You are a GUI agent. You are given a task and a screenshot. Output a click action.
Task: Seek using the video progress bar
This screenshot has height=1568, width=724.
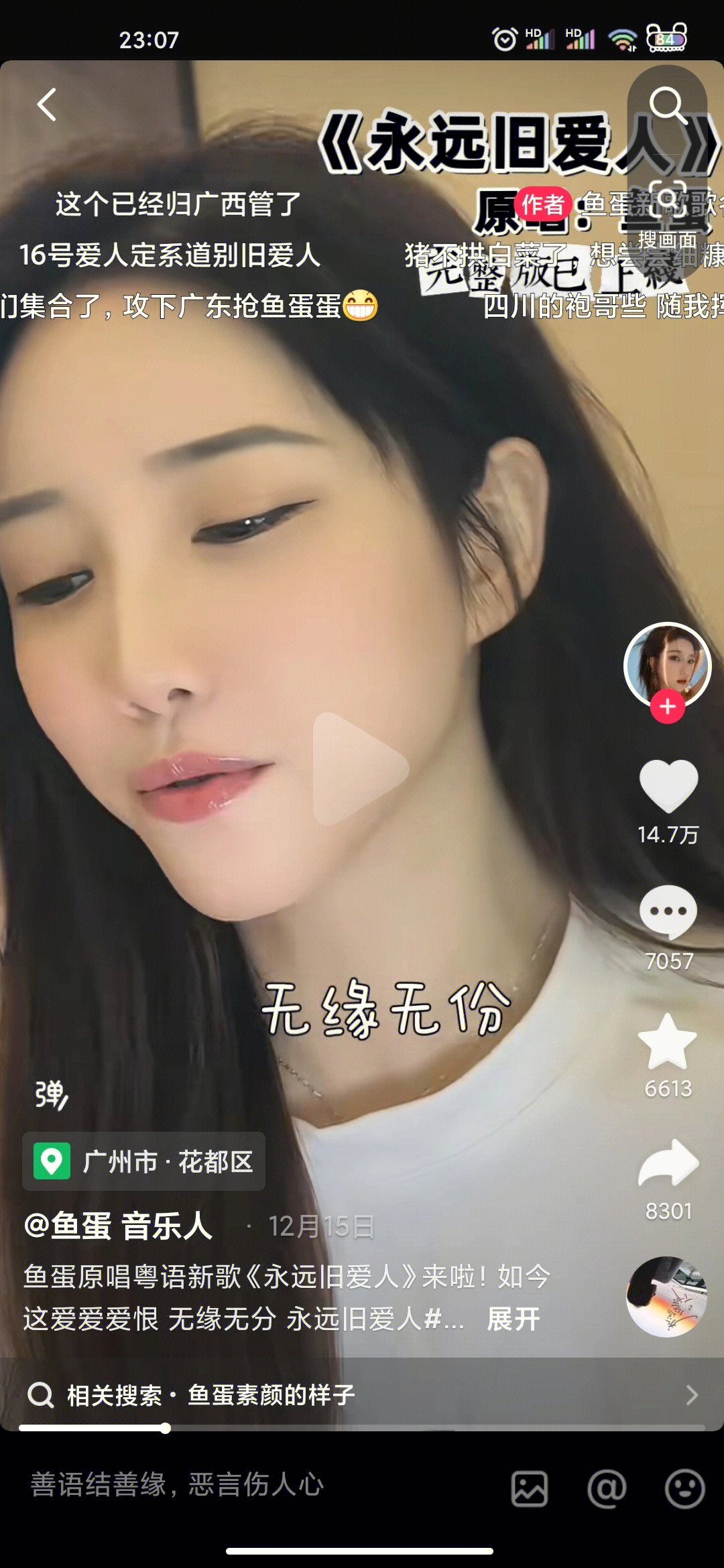[x=362, y=1428]
